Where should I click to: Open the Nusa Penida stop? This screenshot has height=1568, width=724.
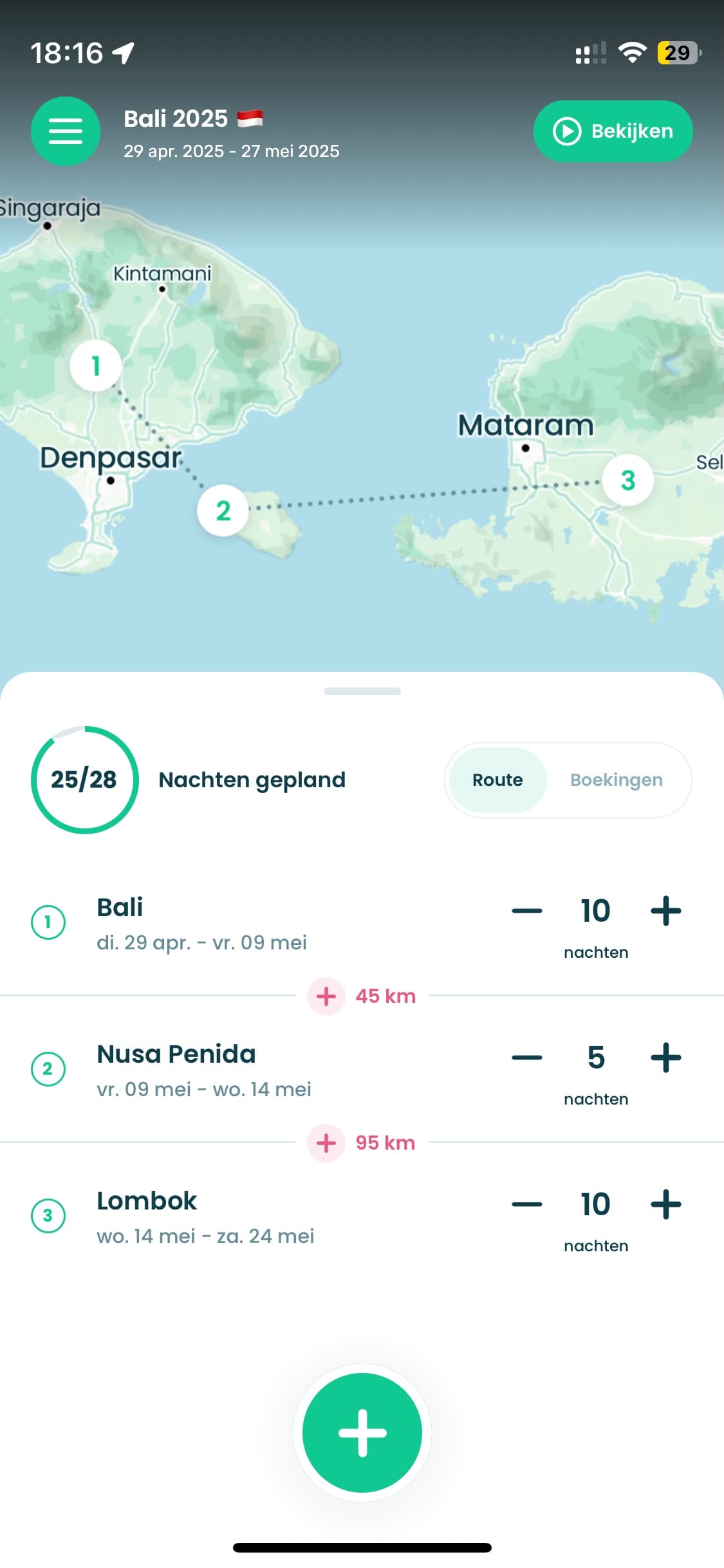click(x=203, y=1070)
